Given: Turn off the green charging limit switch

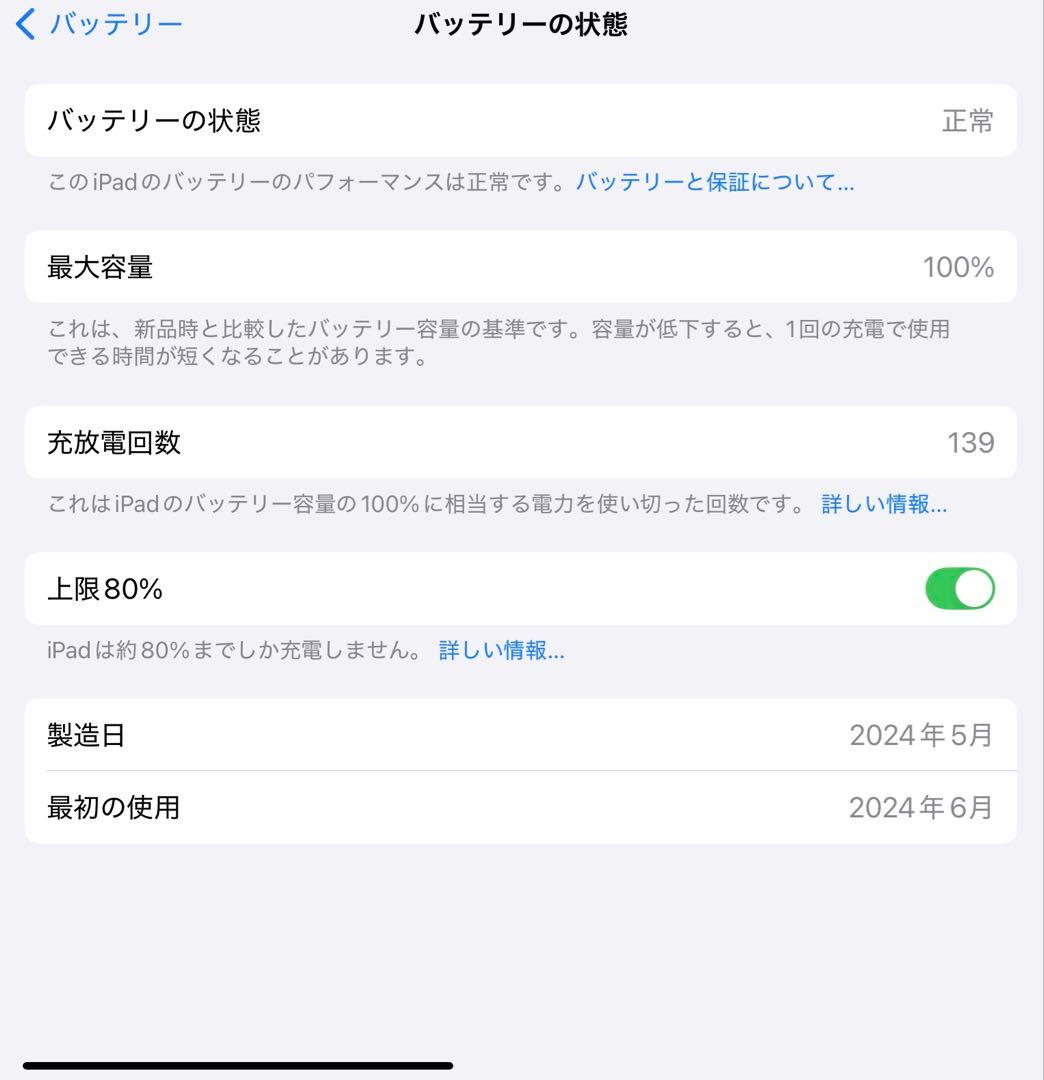Looking at the screenshot, I should point(958,589).
